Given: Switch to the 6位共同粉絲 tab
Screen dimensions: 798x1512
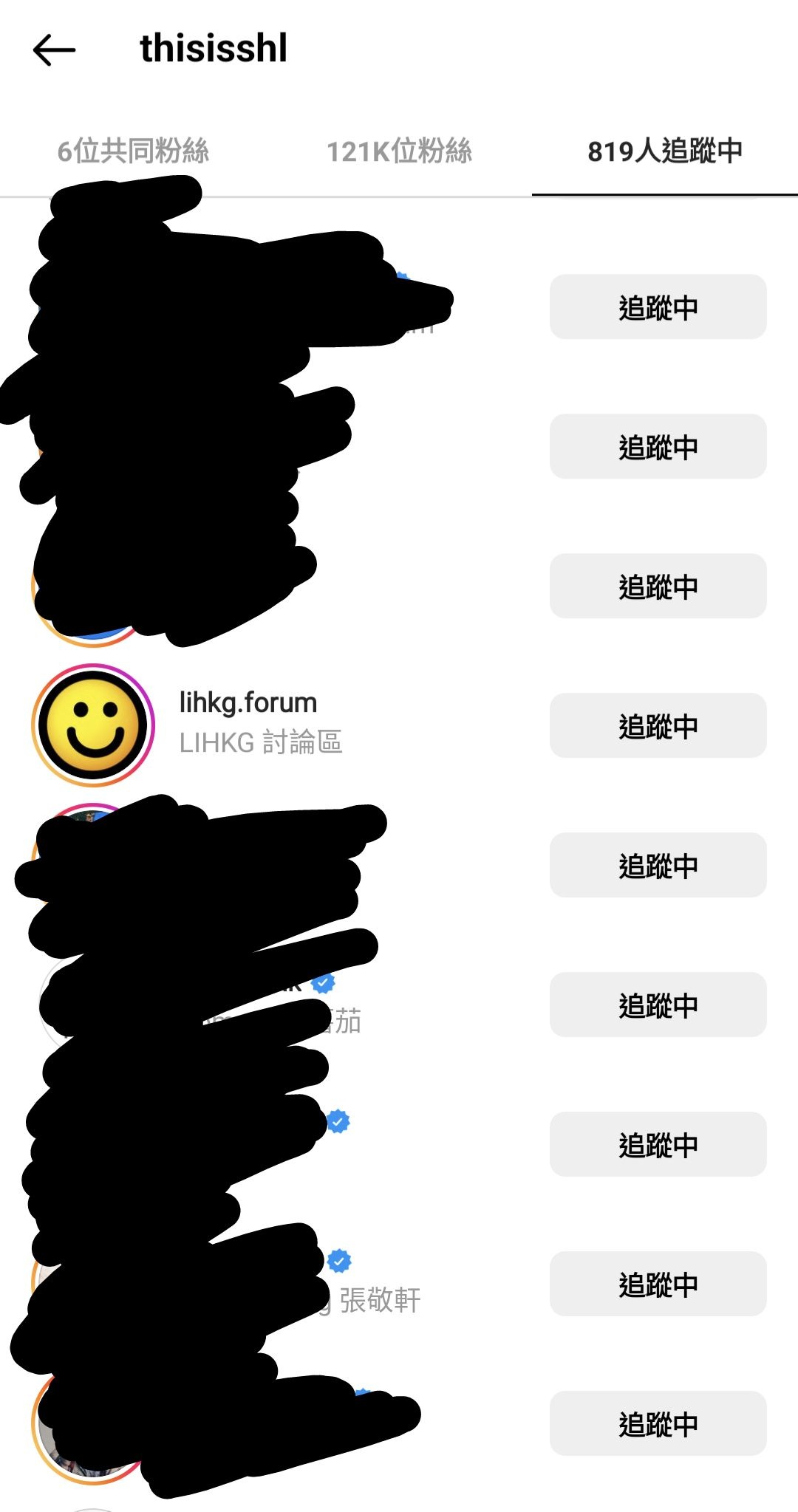Looking at the screenshot, I should tap(133, 151).
